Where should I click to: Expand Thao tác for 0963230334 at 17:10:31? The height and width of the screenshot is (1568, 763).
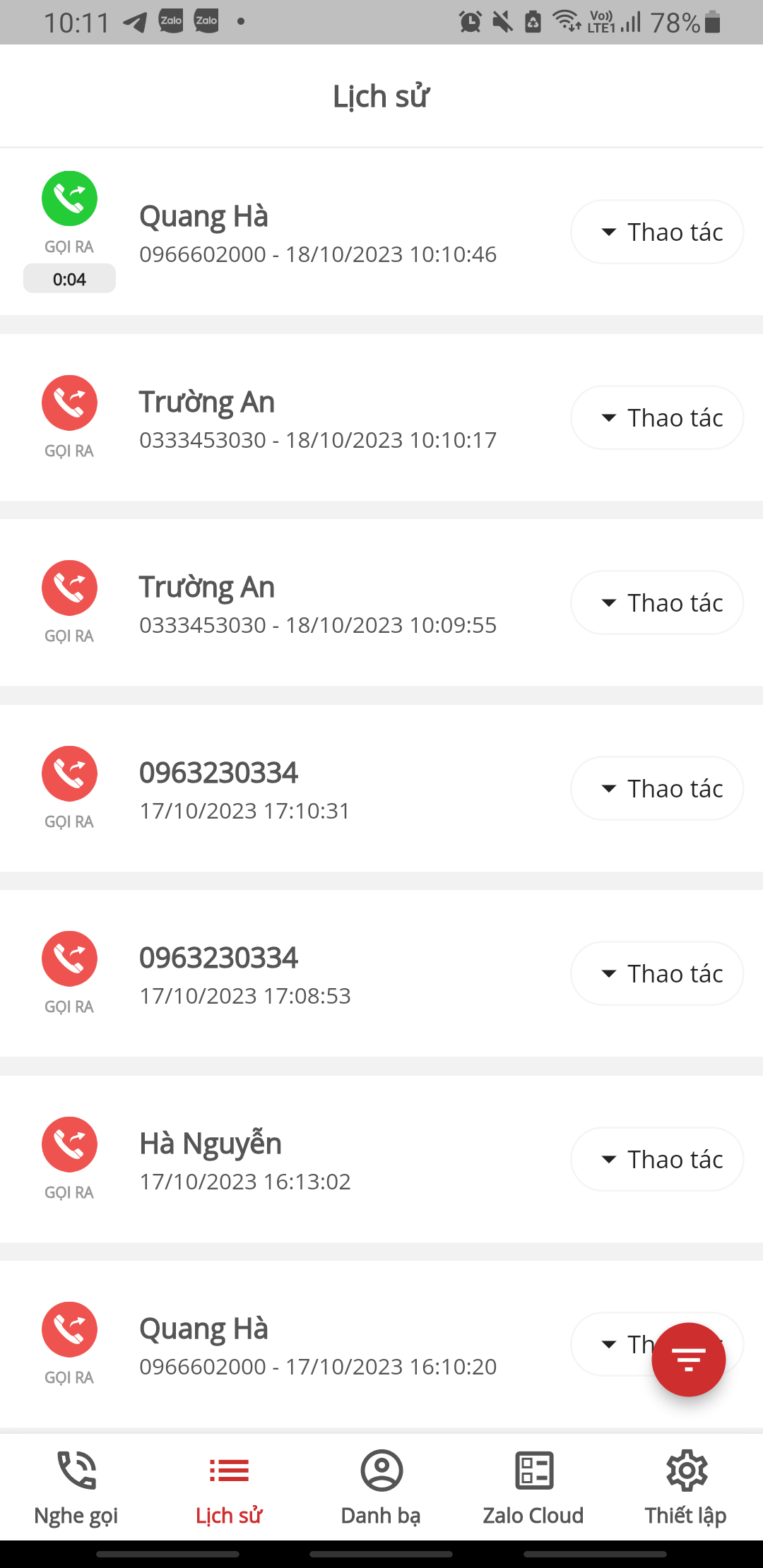(x=657, y=788)
